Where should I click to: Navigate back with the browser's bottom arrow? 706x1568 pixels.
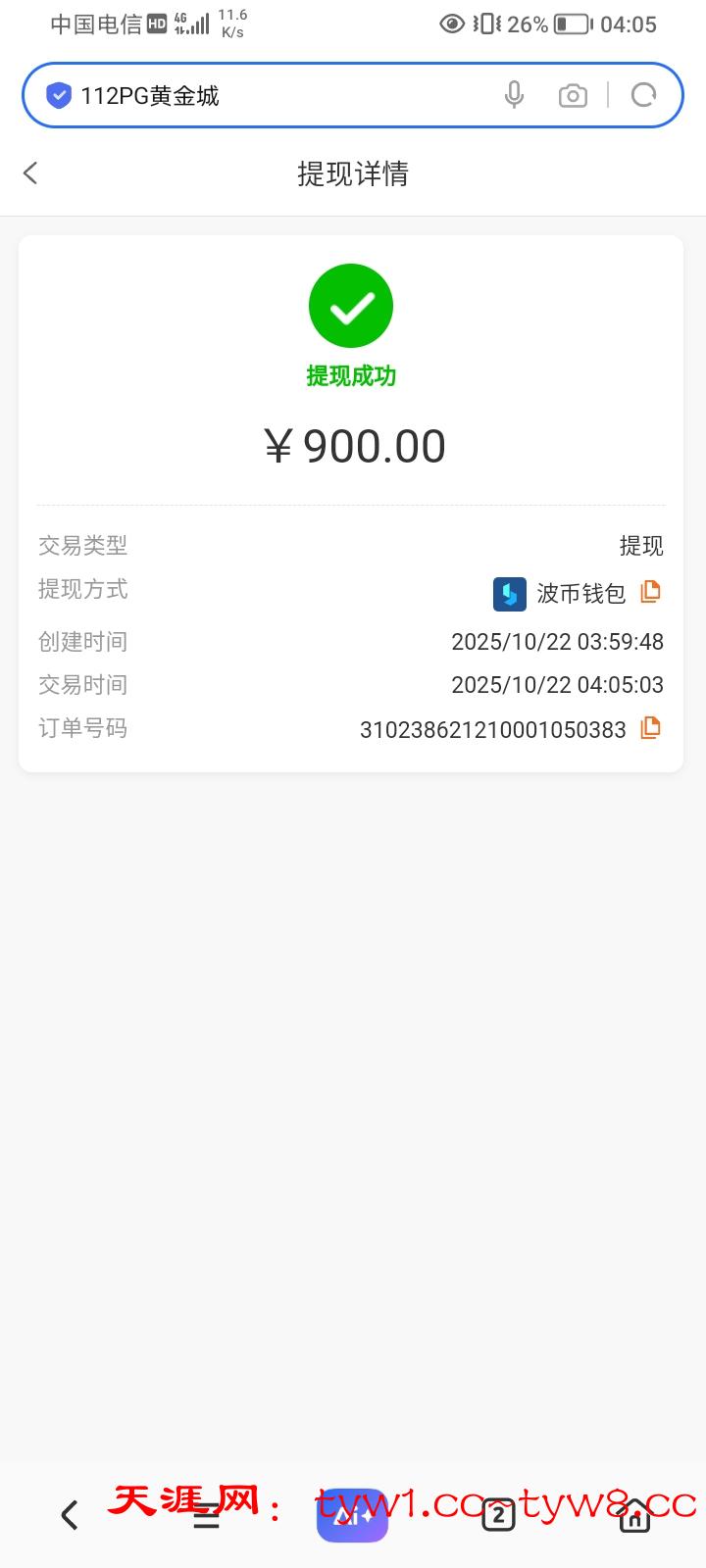pyautogui.click(x=70, y=1515)
